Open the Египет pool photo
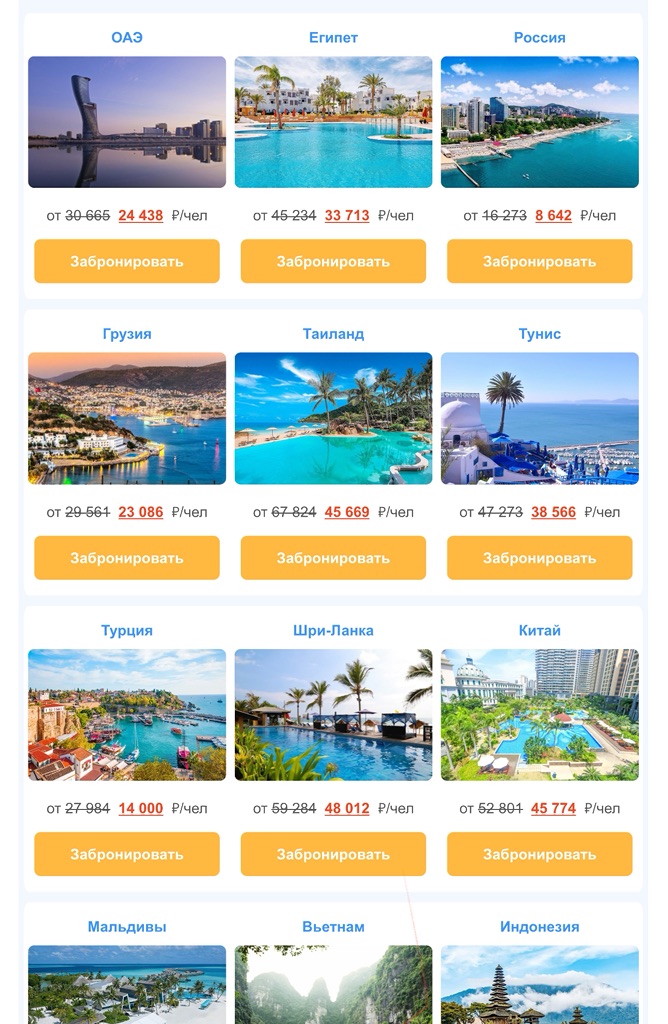Screen dimensions: 668x1024 point(333,122)
